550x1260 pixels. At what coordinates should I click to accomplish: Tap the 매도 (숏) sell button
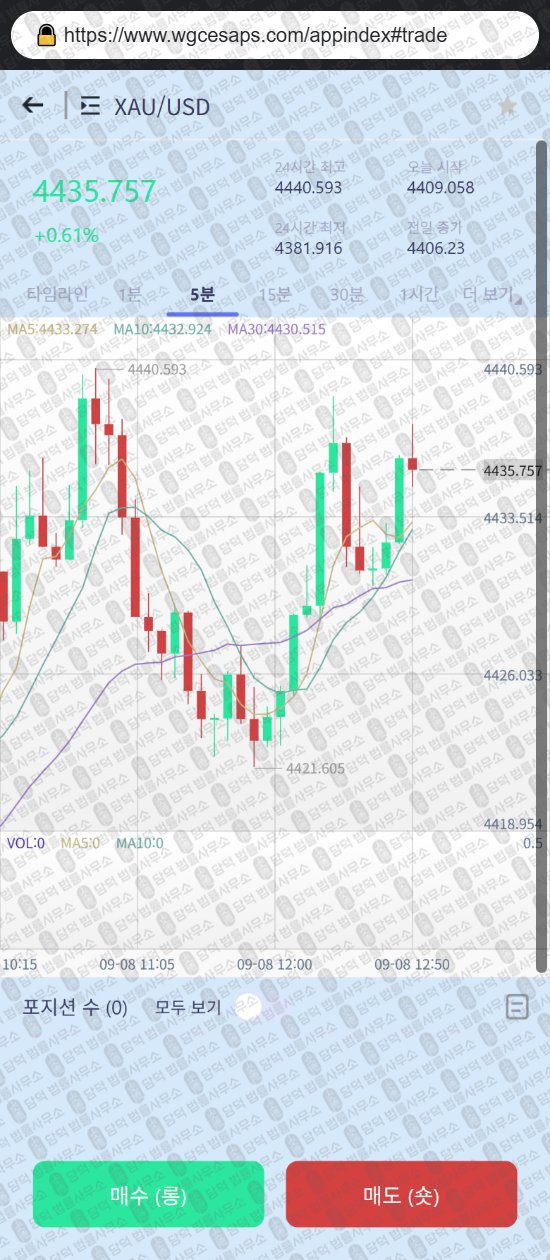[x=401, y=1194]
